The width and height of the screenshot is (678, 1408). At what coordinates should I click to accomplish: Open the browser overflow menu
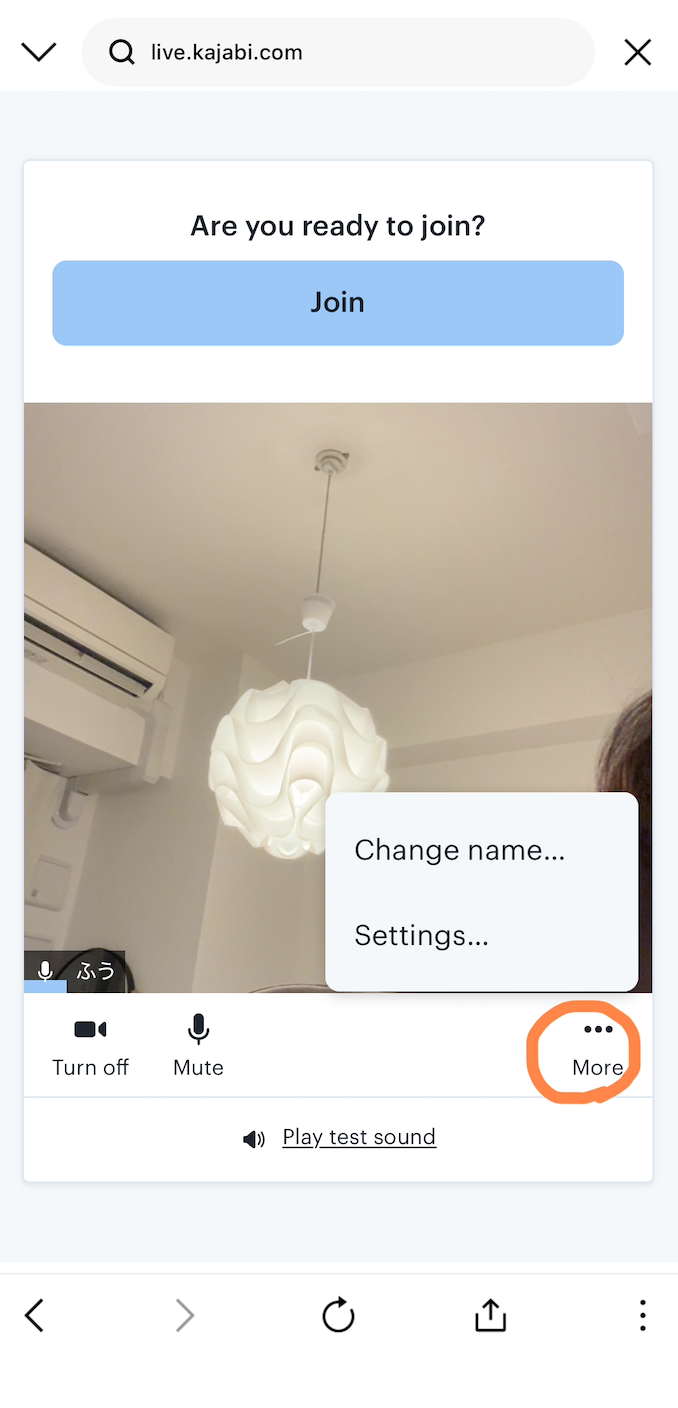[642, 1315]
